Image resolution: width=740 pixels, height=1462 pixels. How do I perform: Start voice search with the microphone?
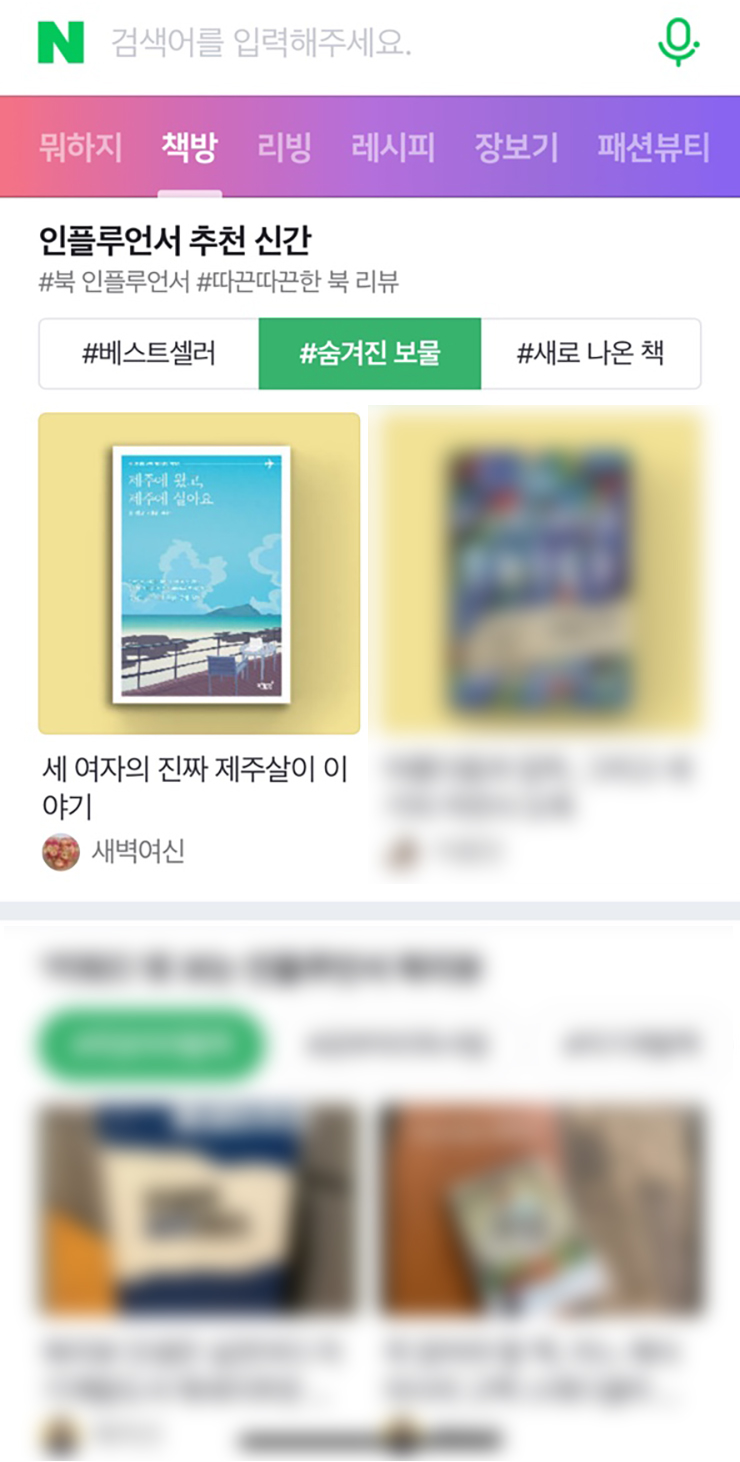tap(678, 42)
